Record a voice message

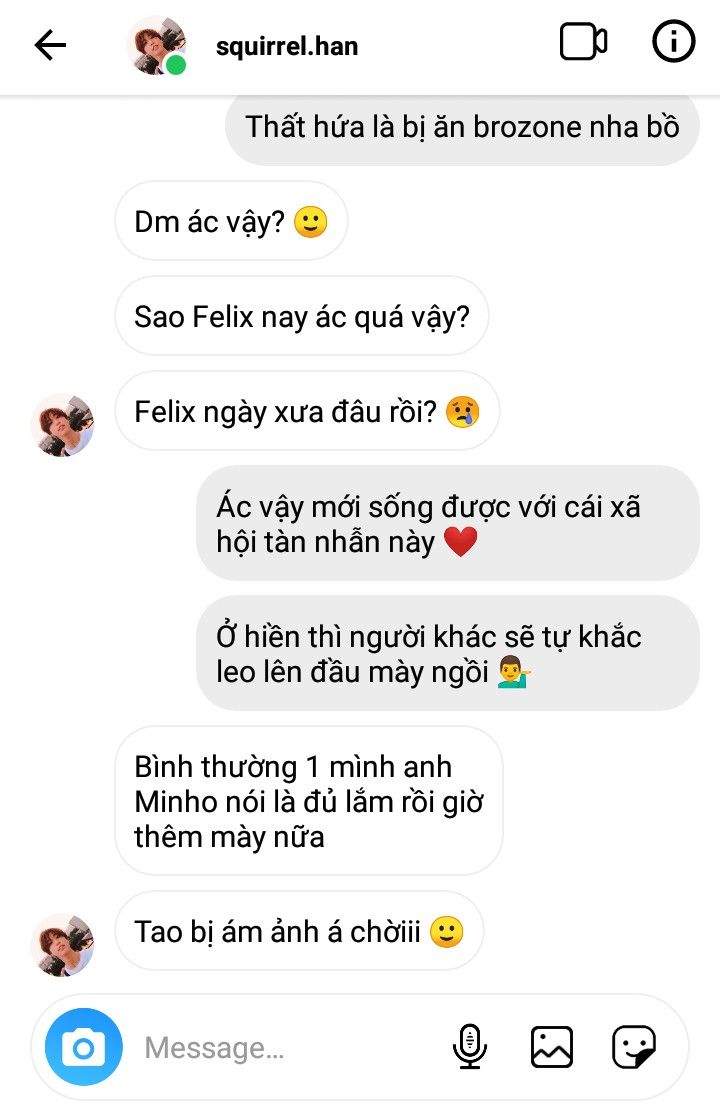469,1047
